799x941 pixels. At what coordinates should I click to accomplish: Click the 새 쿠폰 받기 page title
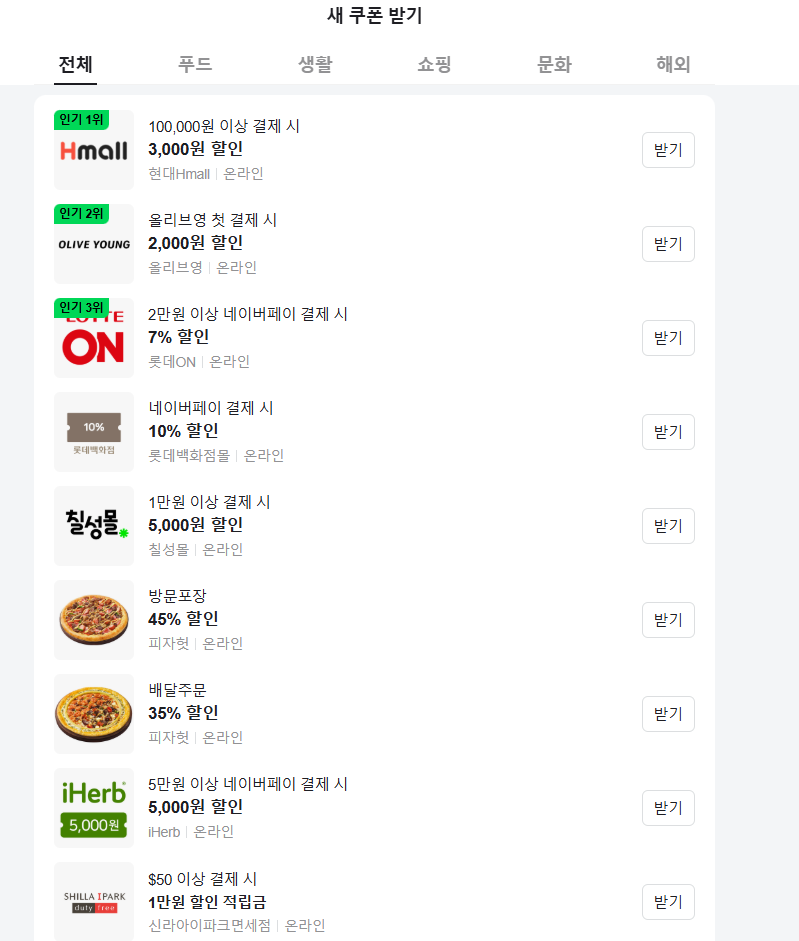click(373, 17)
